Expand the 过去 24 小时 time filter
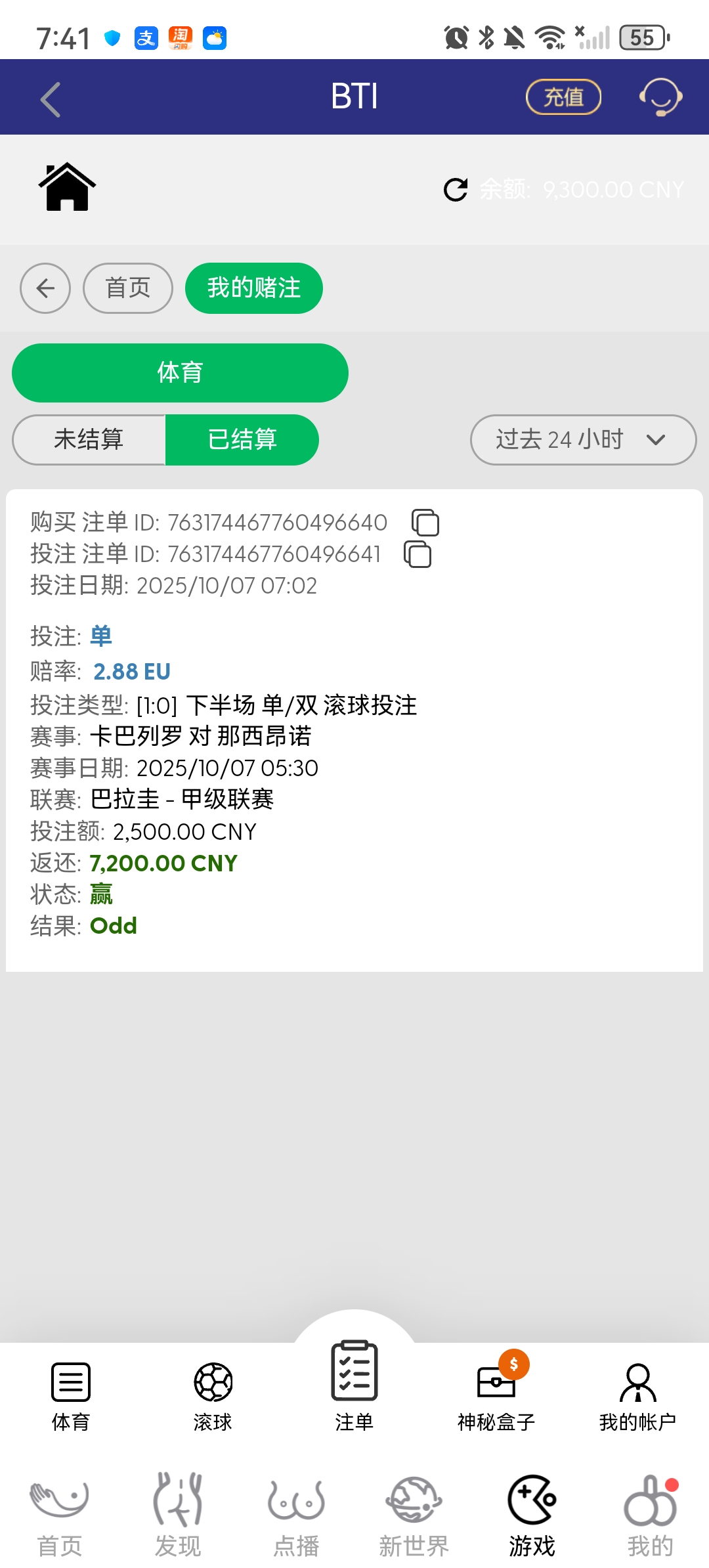Screen dimensions: 709x1568 (x=582, y=440)
